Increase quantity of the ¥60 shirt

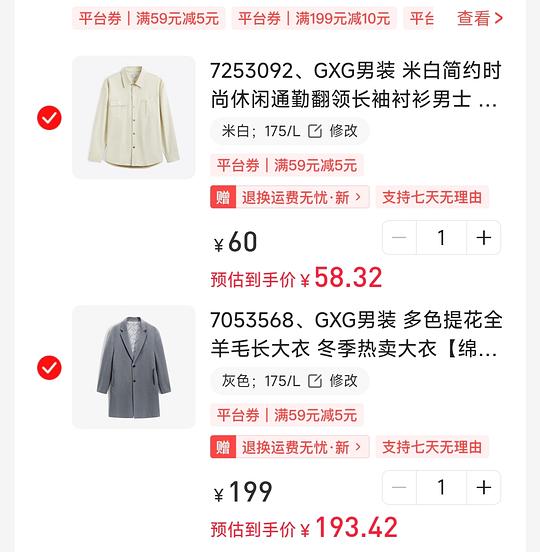click(484, 238)
